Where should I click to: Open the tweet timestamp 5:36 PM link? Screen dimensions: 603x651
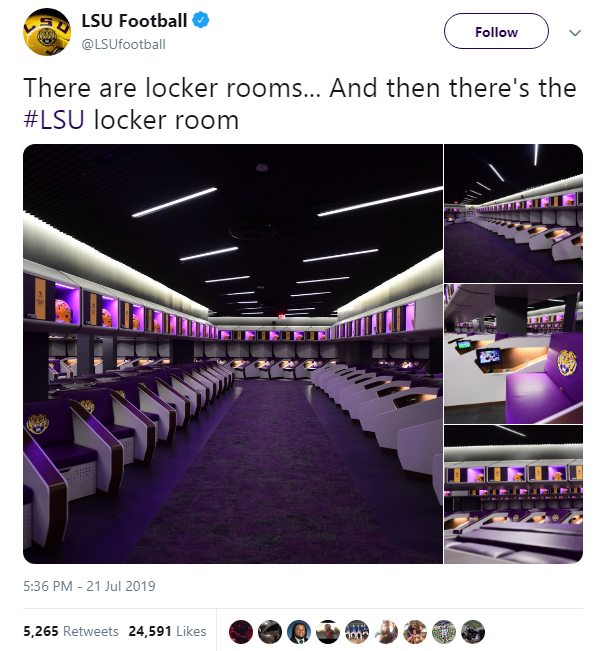click(x=88, y=586)
